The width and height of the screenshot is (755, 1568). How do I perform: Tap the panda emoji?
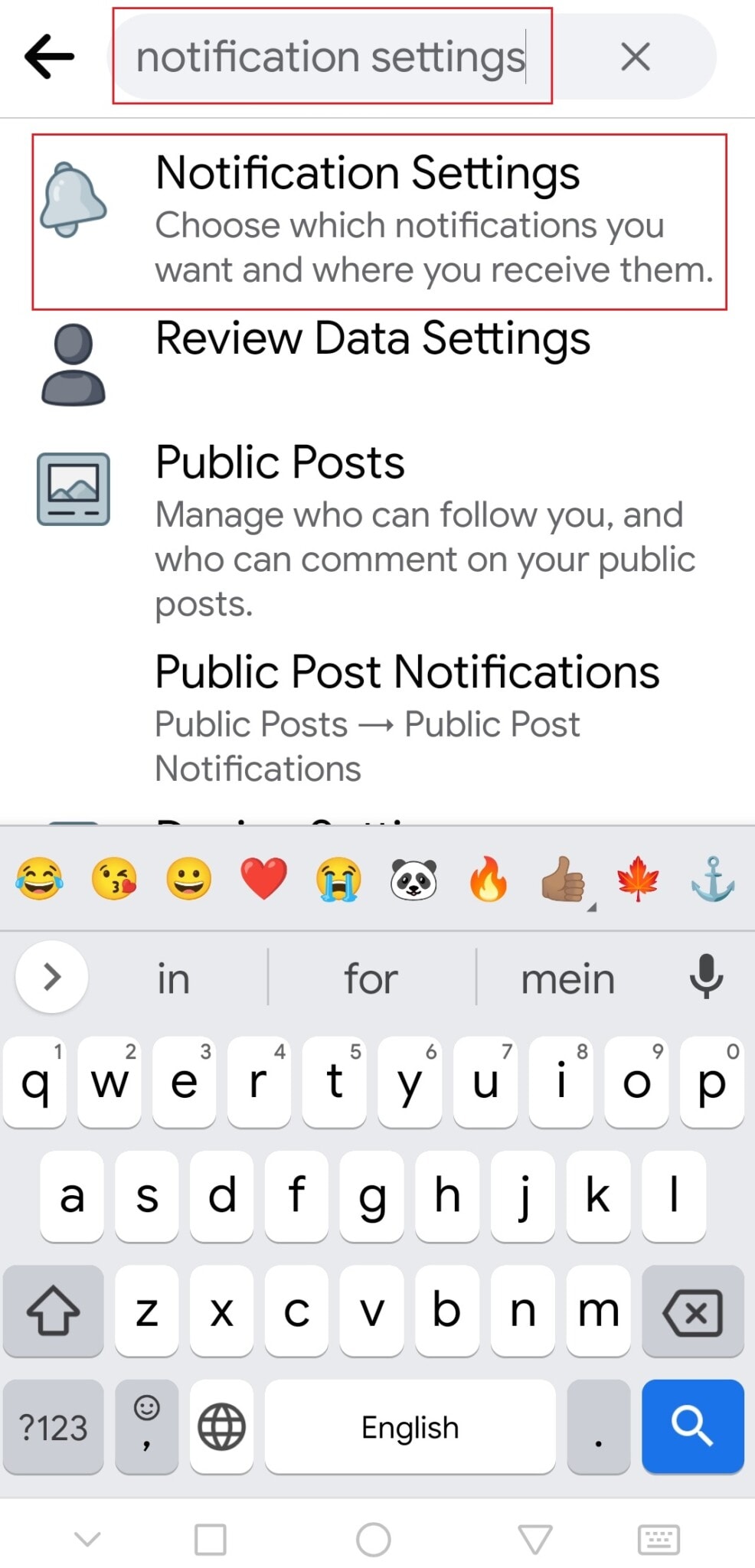[413, 879]
